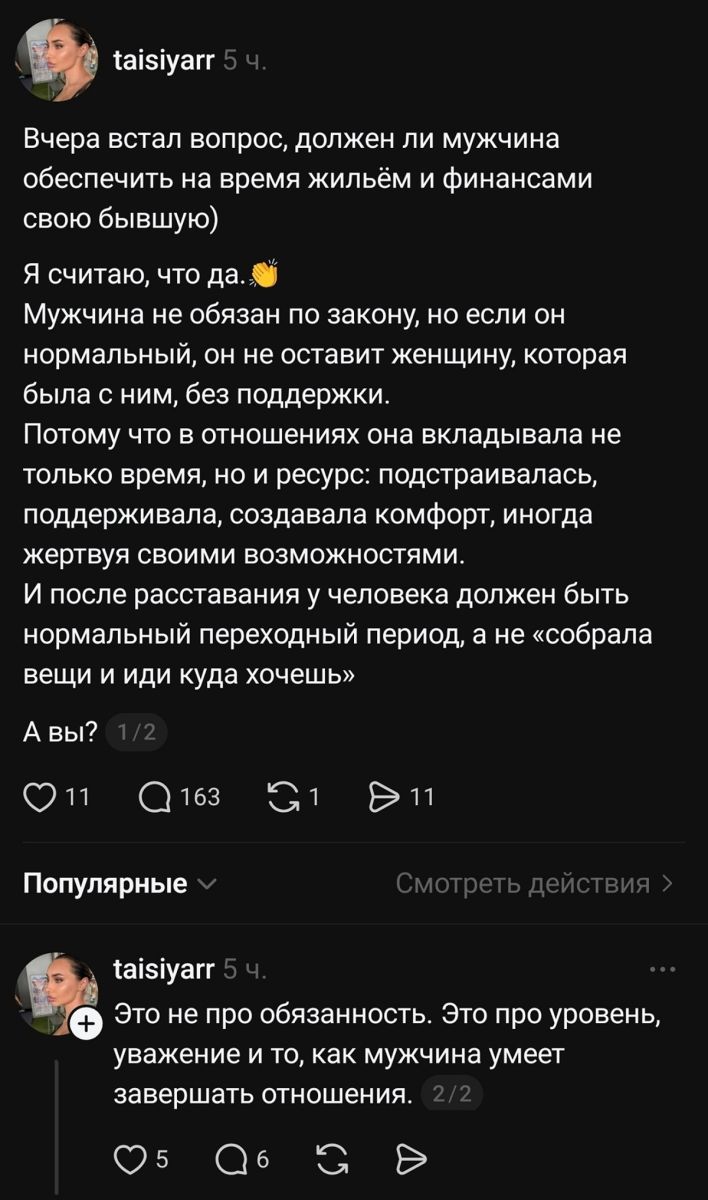Open taisiyarr's profile picture on main post
Screen dimensions: 708x1200
pos(57,61)
